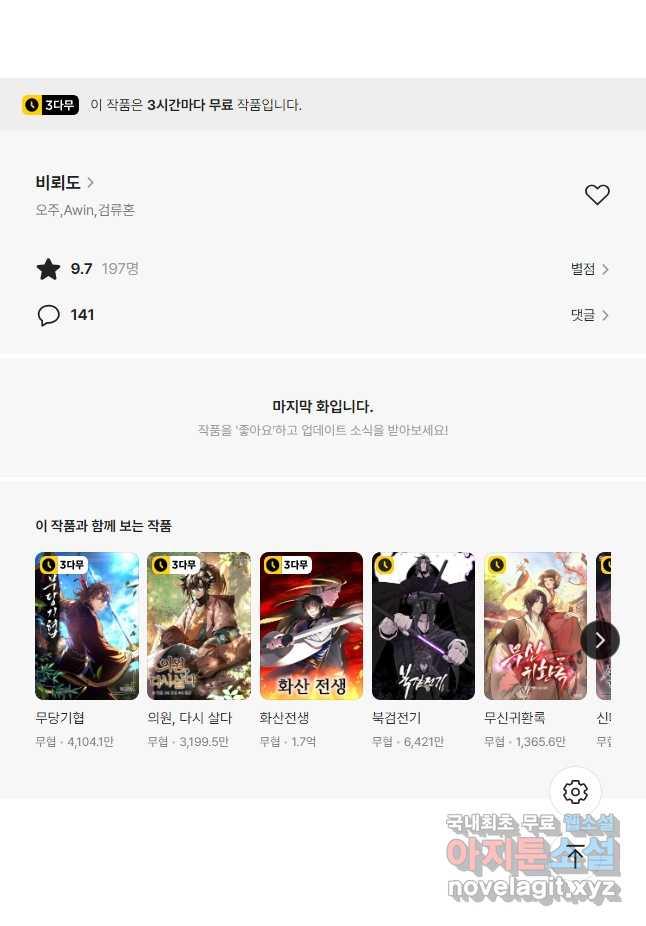Like this series with the heart icon

pos(597,195)
